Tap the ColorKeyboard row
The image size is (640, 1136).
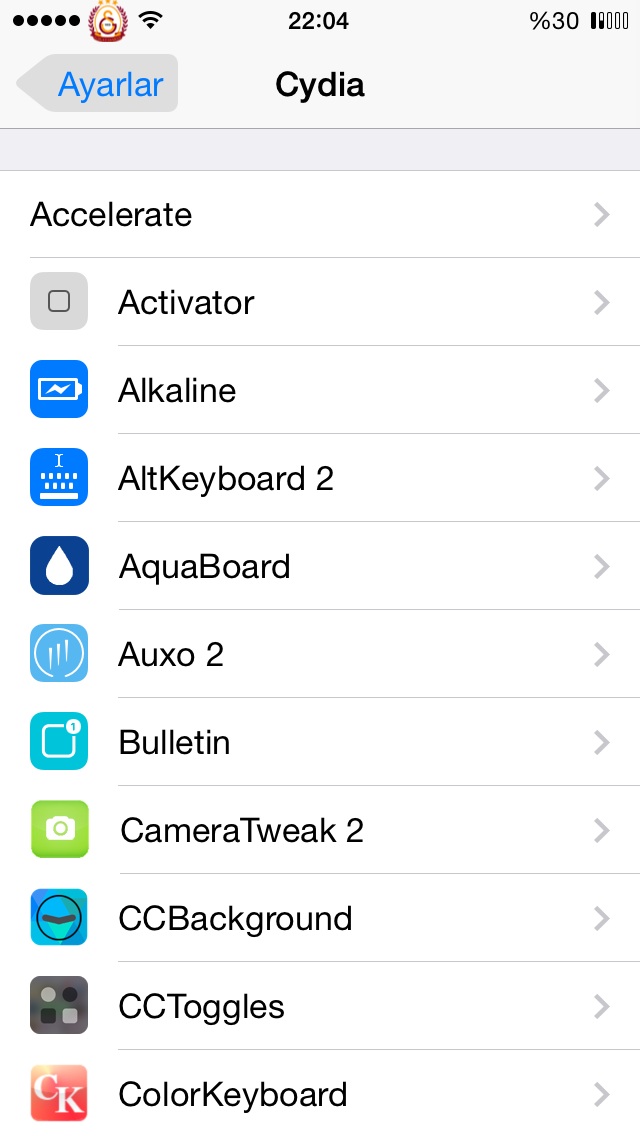pyautogui.click(x=320, y=1093)
